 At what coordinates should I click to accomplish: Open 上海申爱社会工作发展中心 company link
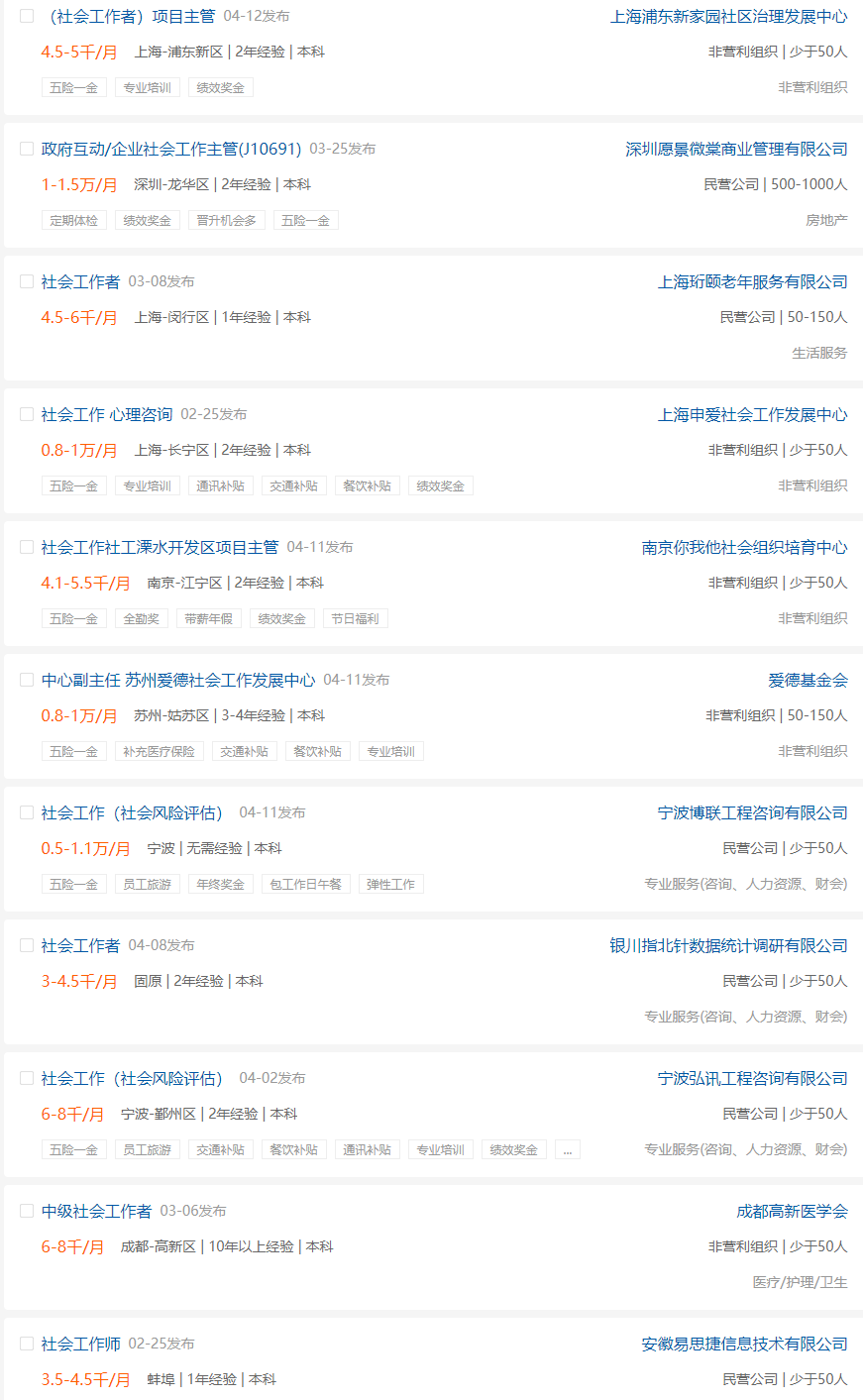coord(752,415)
